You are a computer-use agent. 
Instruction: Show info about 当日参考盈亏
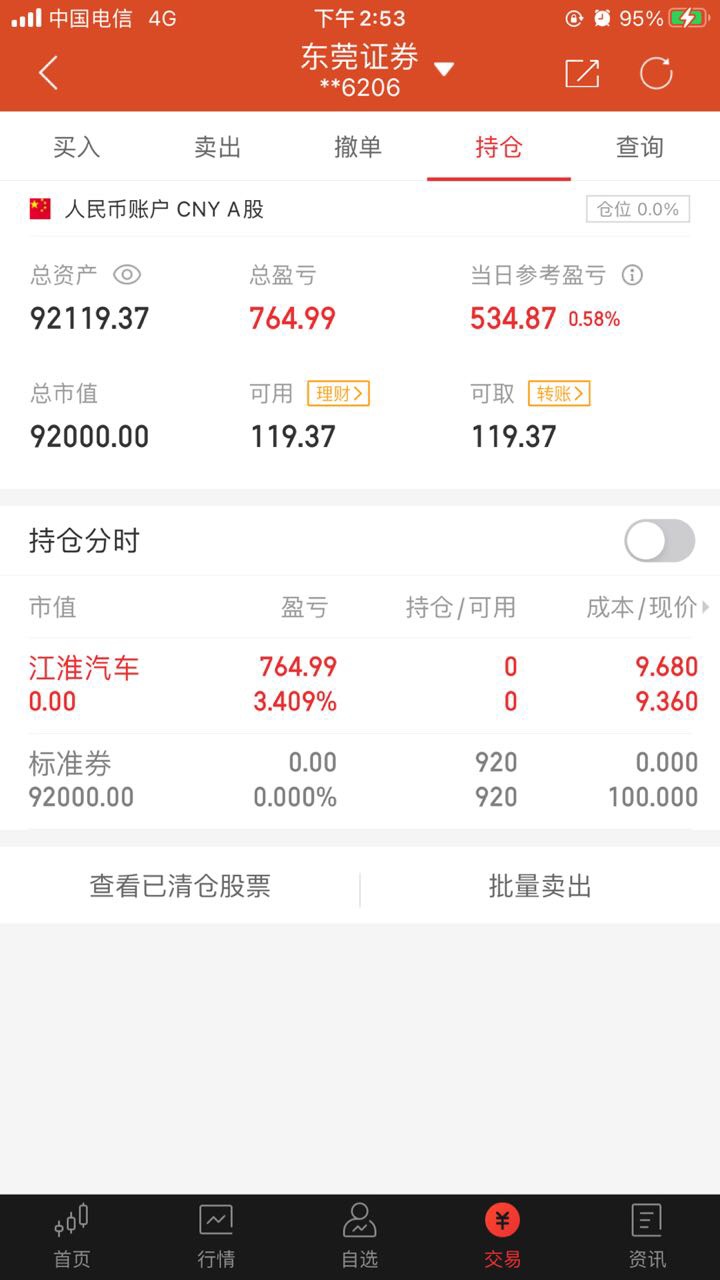click(632, 275)
